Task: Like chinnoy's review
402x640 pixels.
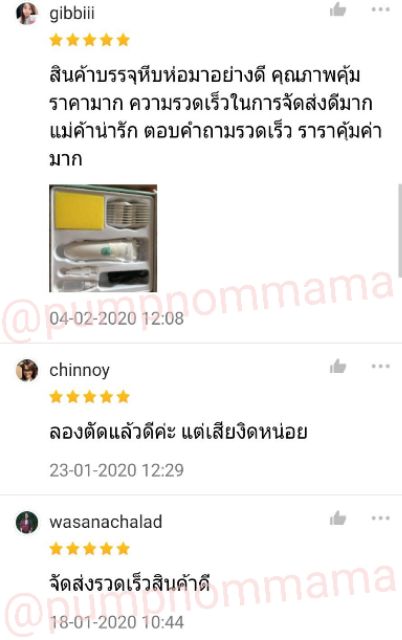Action: [x=338, y=366]
